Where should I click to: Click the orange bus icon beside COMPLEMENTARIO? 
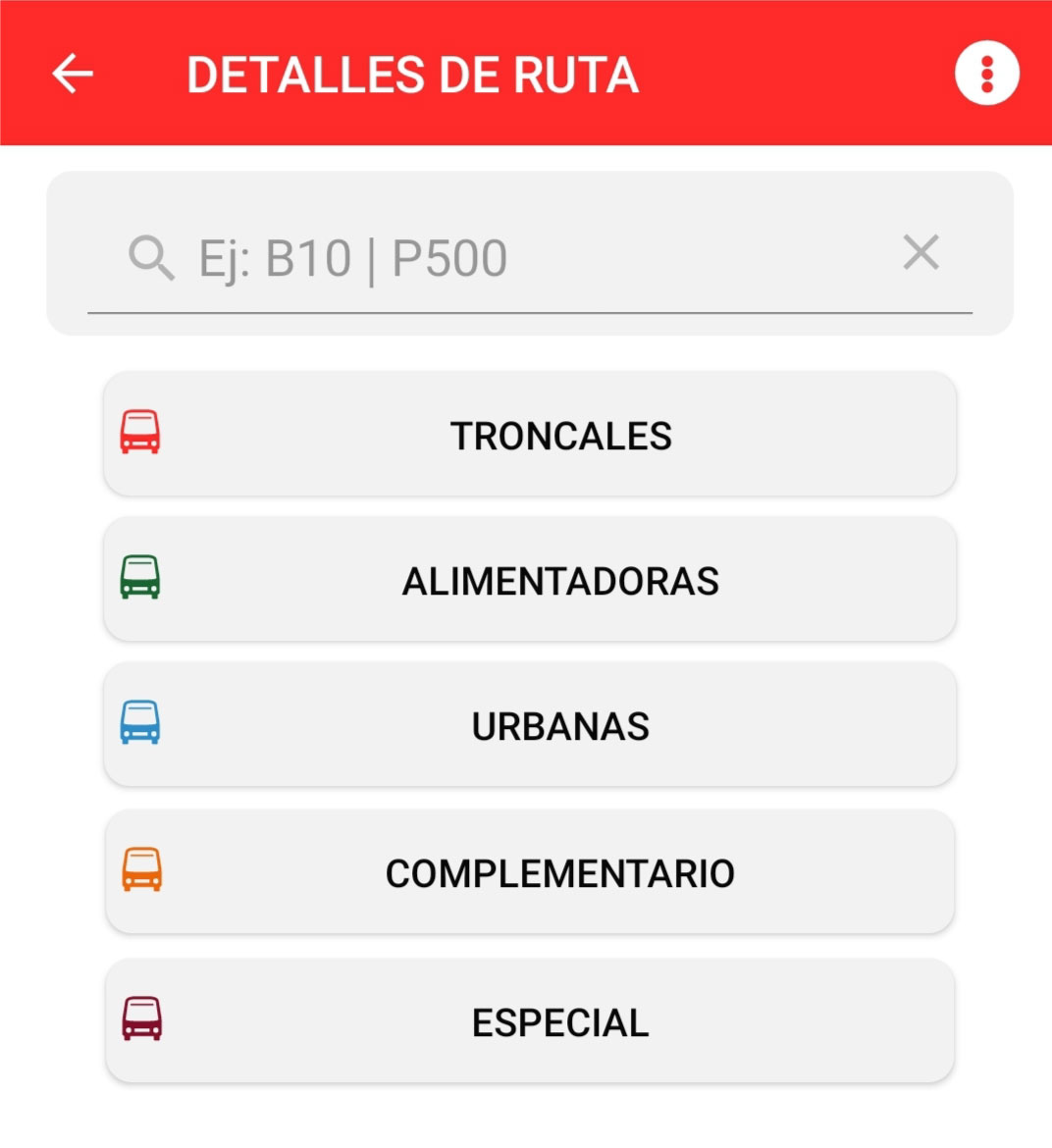(142, 871)
